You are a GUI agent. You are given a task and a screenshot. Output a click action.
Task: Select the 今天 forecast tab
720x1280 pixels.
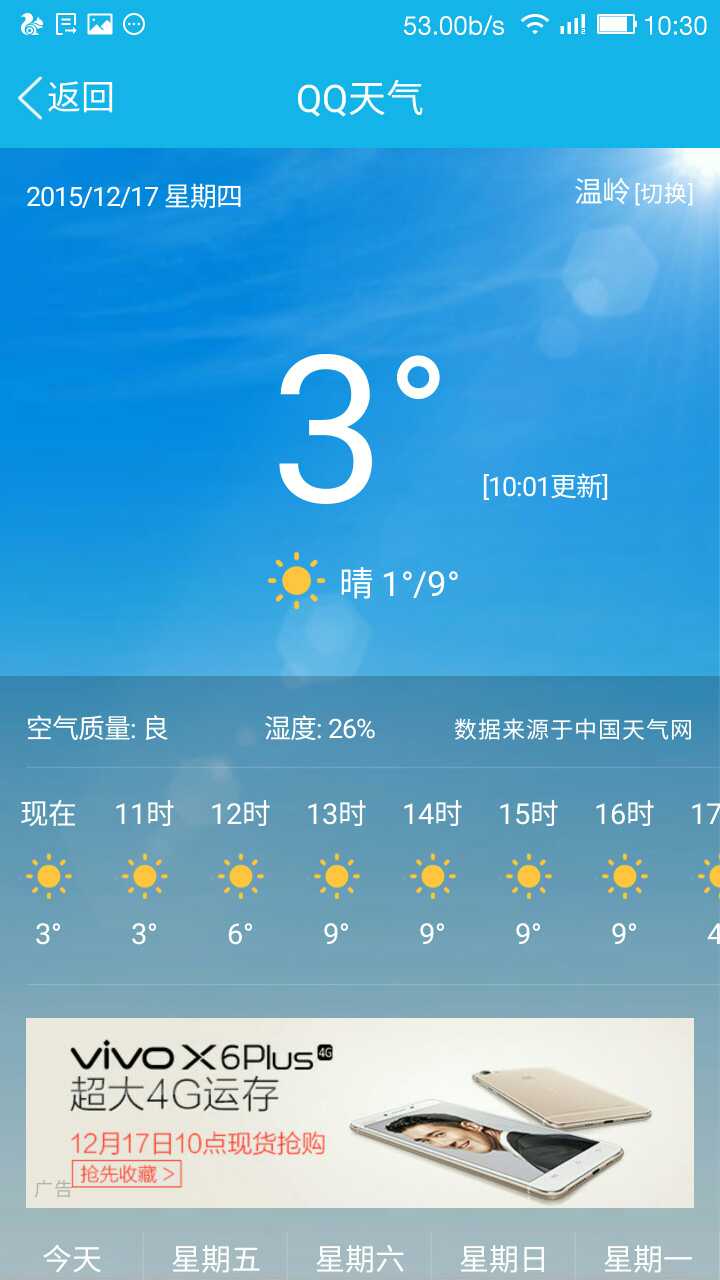[72, 1259]
